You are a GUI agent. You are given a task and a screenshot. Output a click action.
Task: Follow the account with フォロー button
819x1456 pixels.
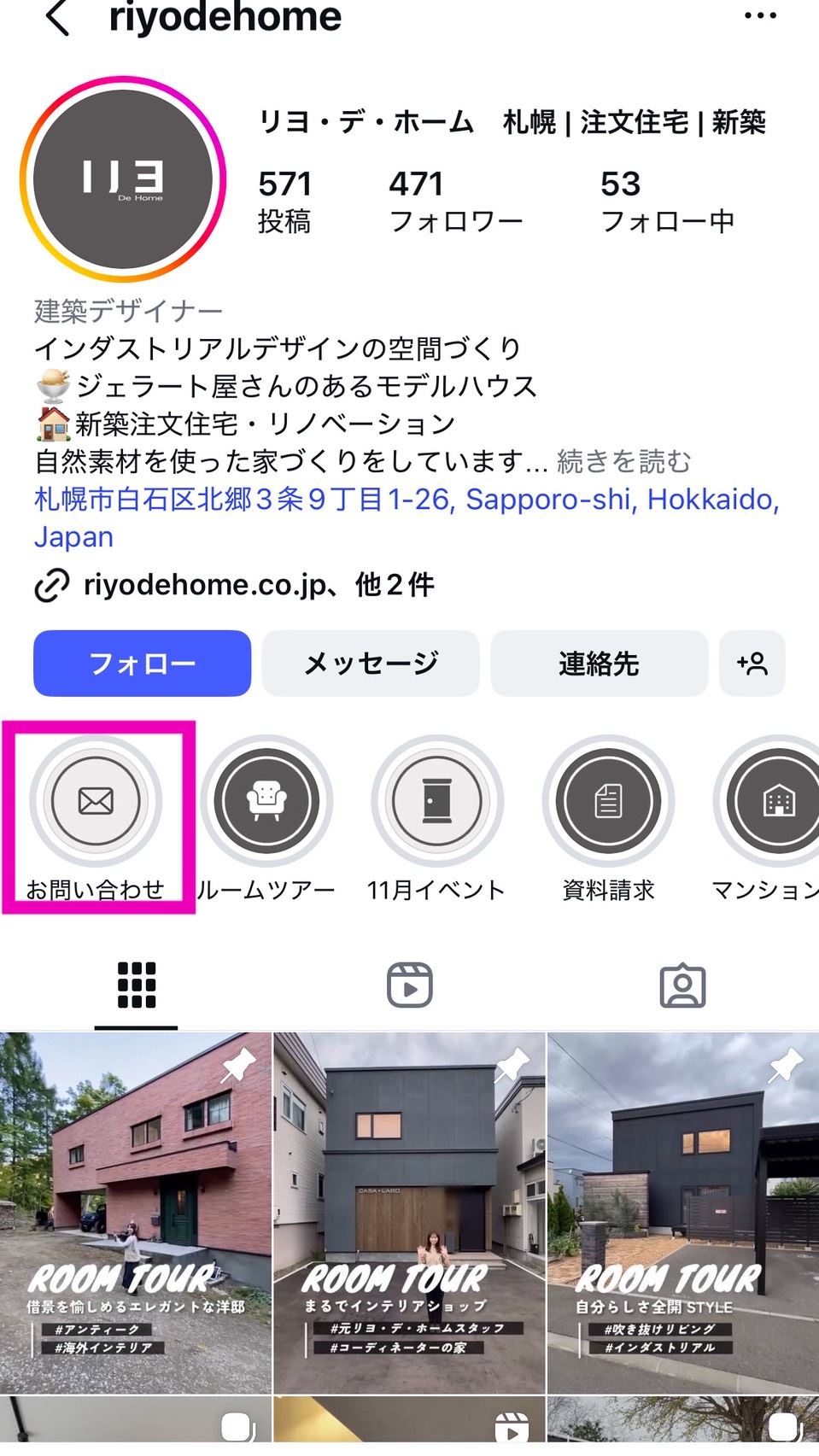click(x=142, y=664)
